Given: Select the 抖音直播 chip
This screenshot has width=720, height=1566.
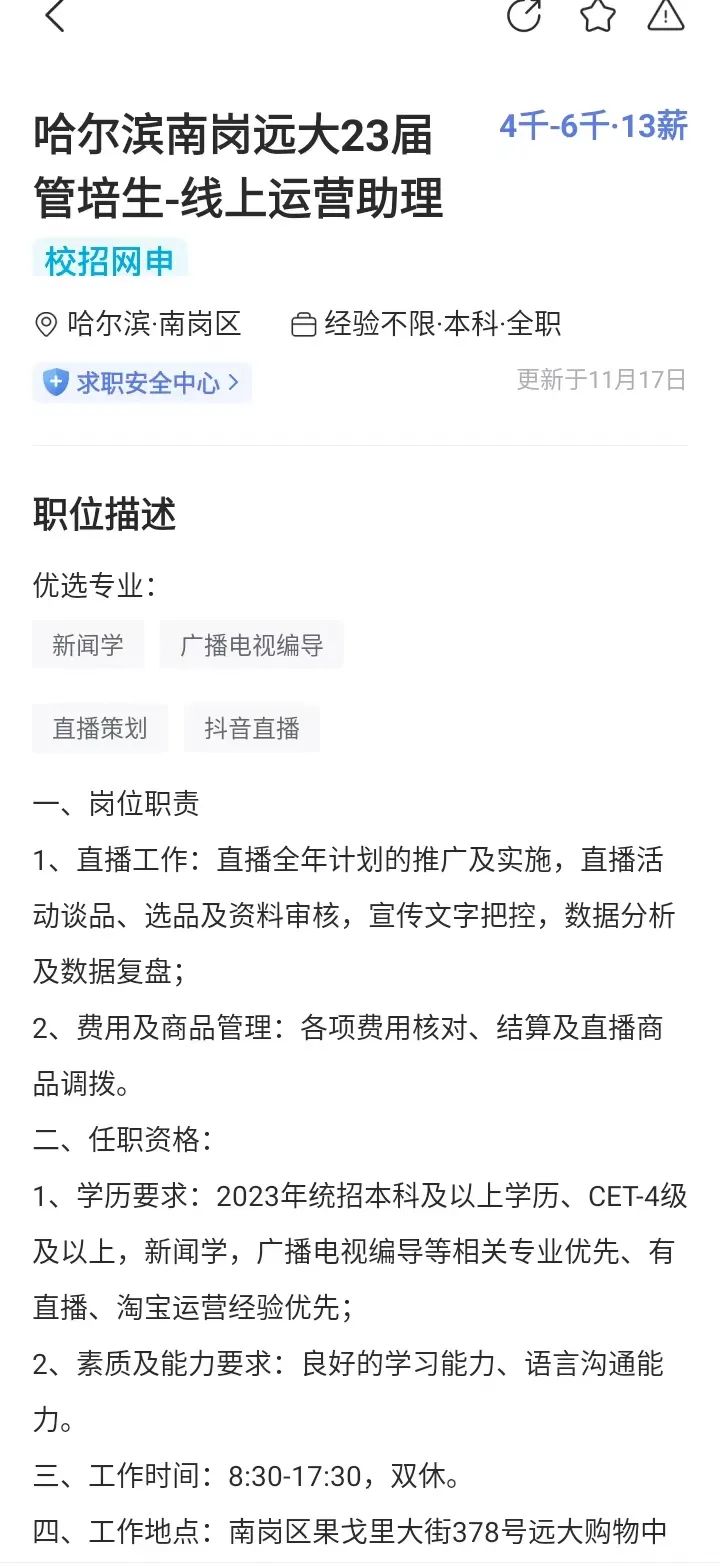Looking at the screenshot, I should pos(252,728).
